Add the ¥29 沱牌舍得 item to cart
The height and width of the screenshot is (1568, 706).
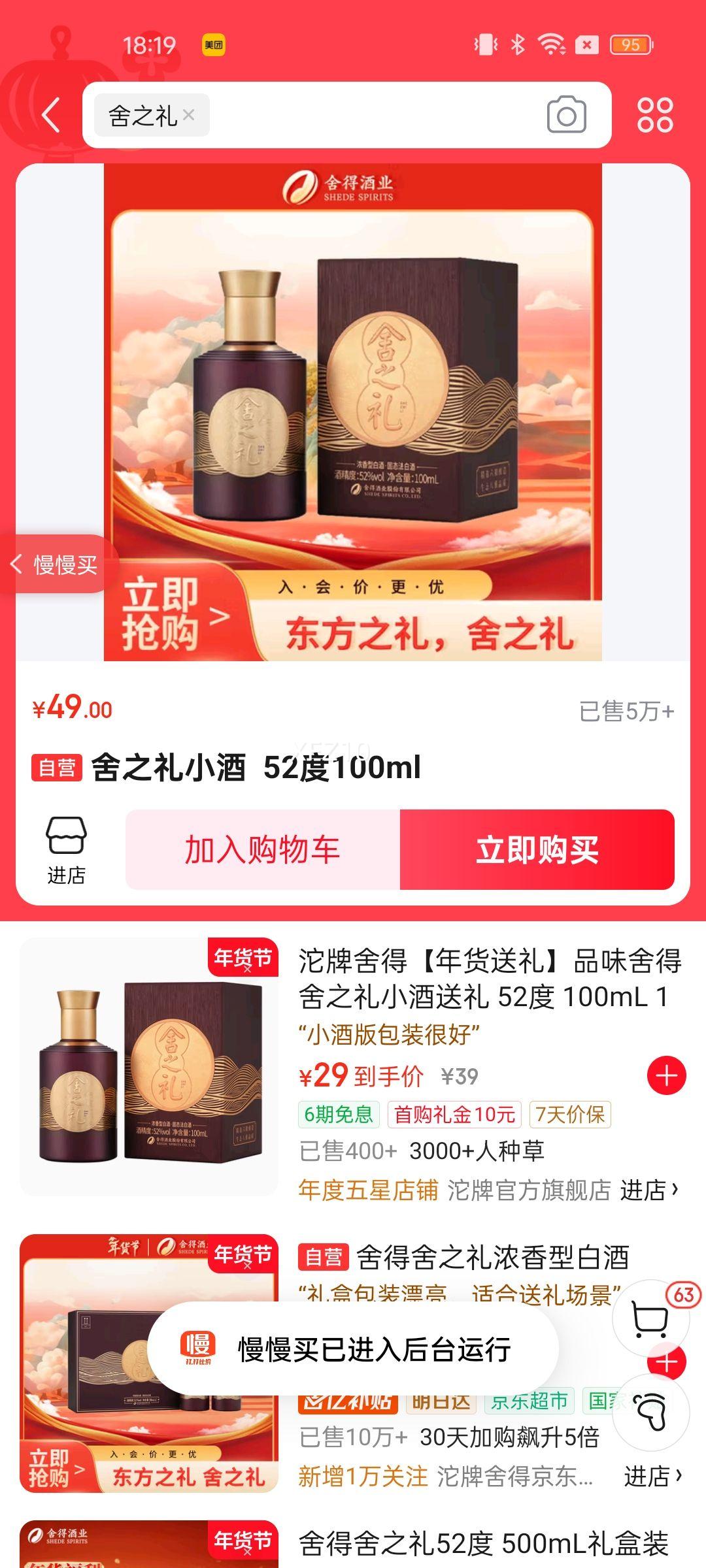(666, 1075)
